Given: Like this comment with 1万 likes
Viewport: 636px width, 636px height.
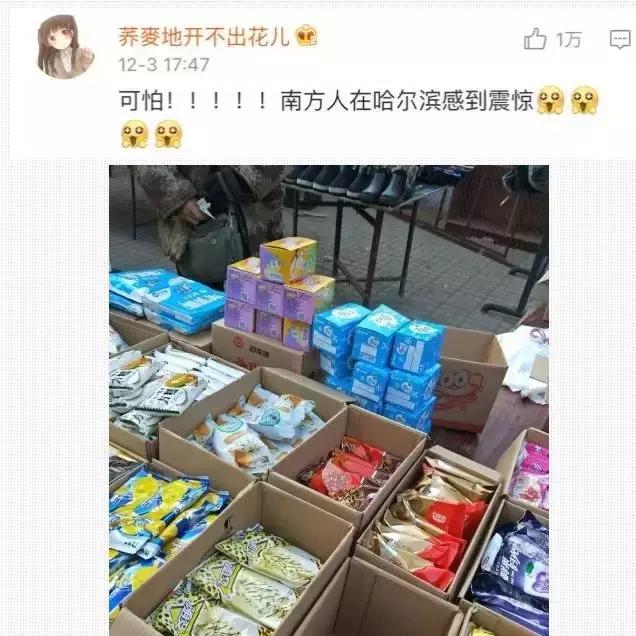Looking at the screenshot, I should [x=536, y=39].
